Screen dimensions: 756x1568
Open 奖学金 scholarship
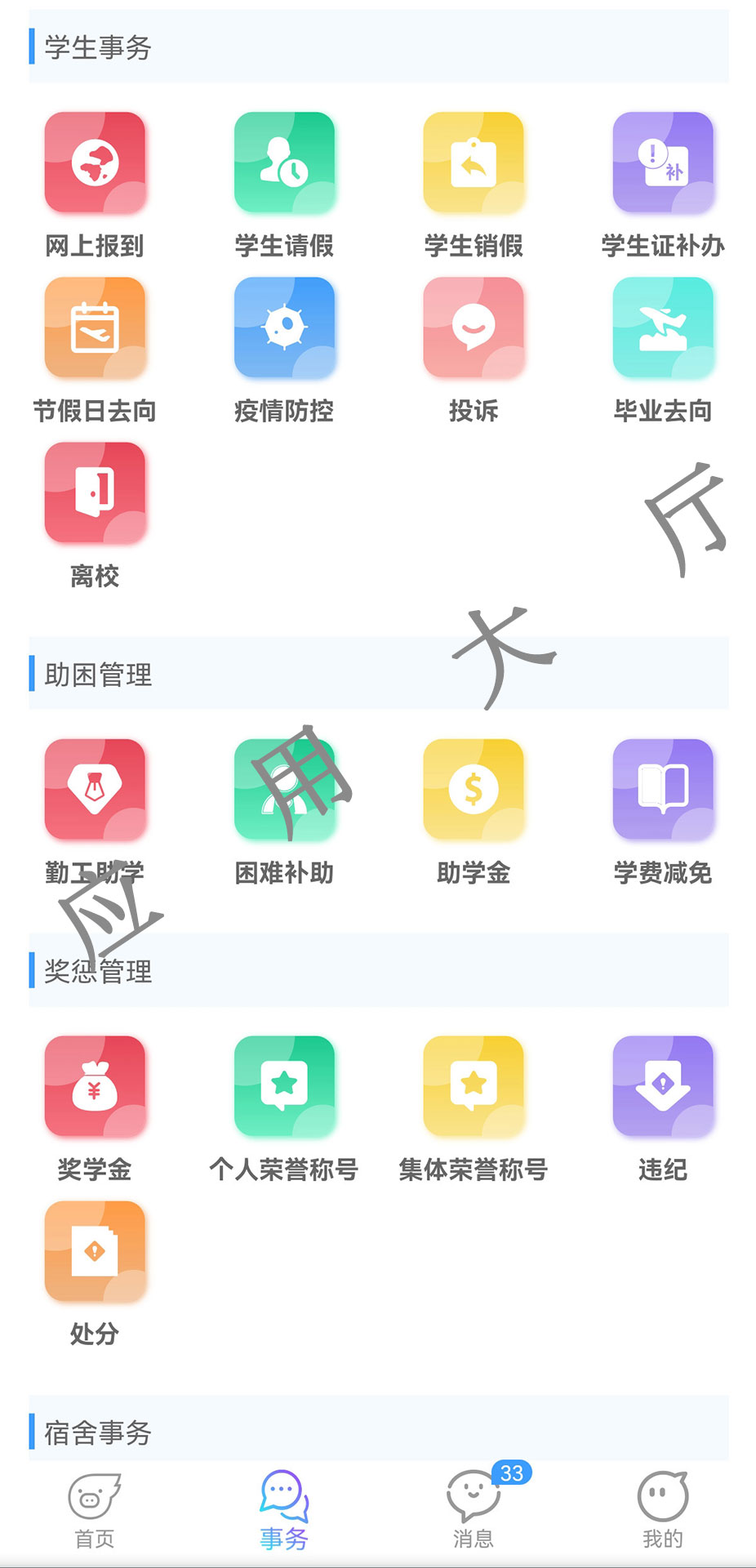(95, 1087)
